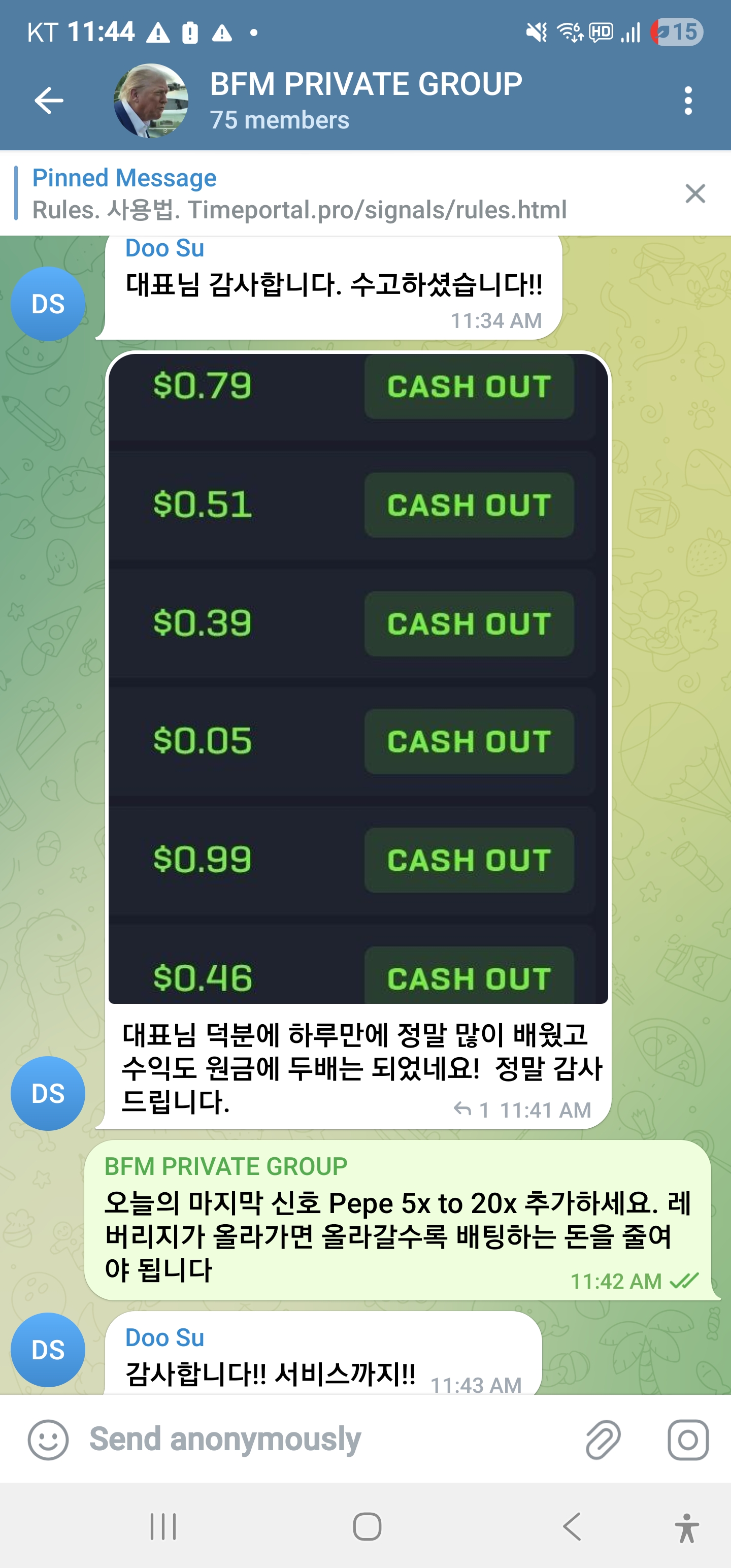Tap the system home button

coord(367,1526)
